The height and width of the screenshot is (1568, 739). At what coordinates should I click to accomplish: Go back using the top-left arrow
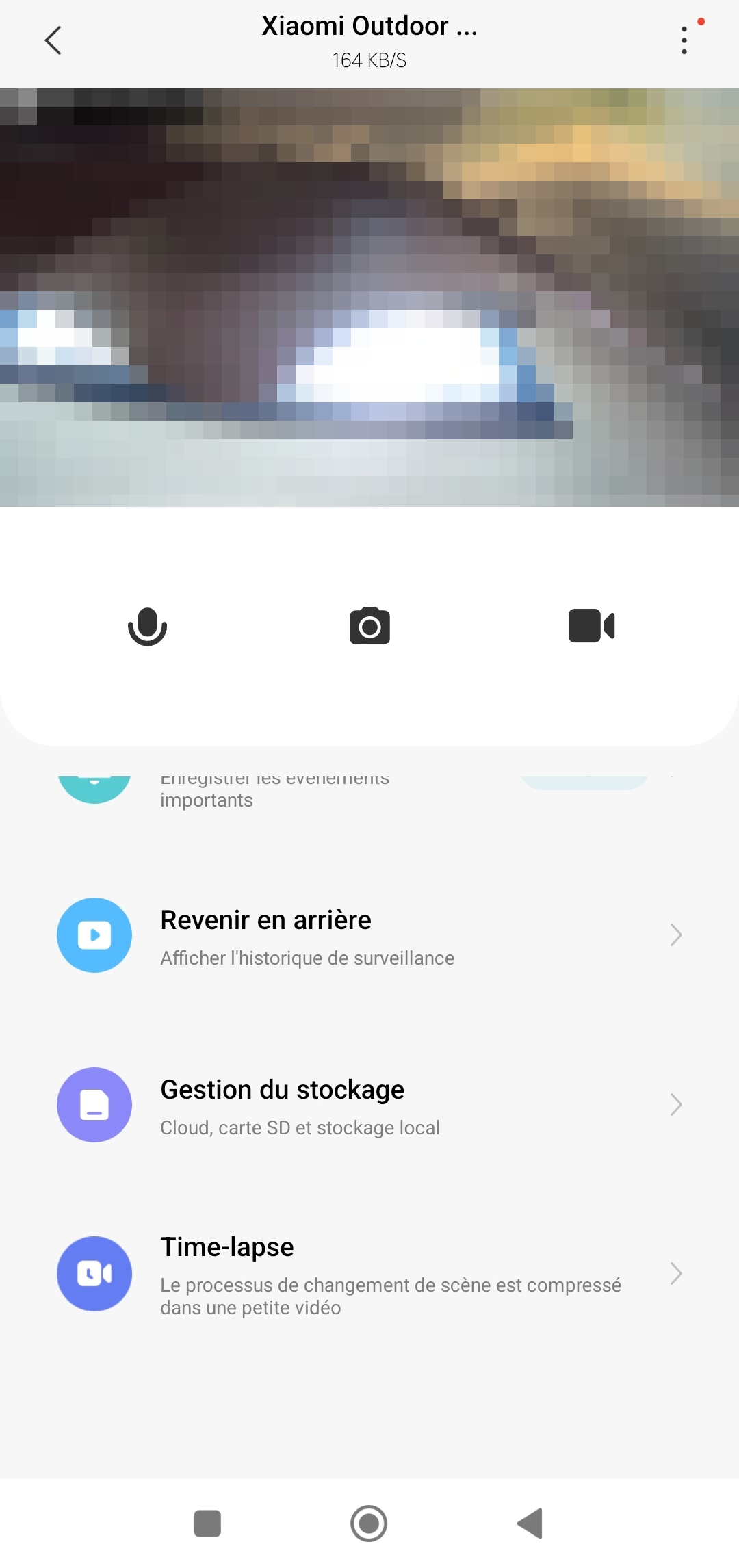click(x=53, y=40)
